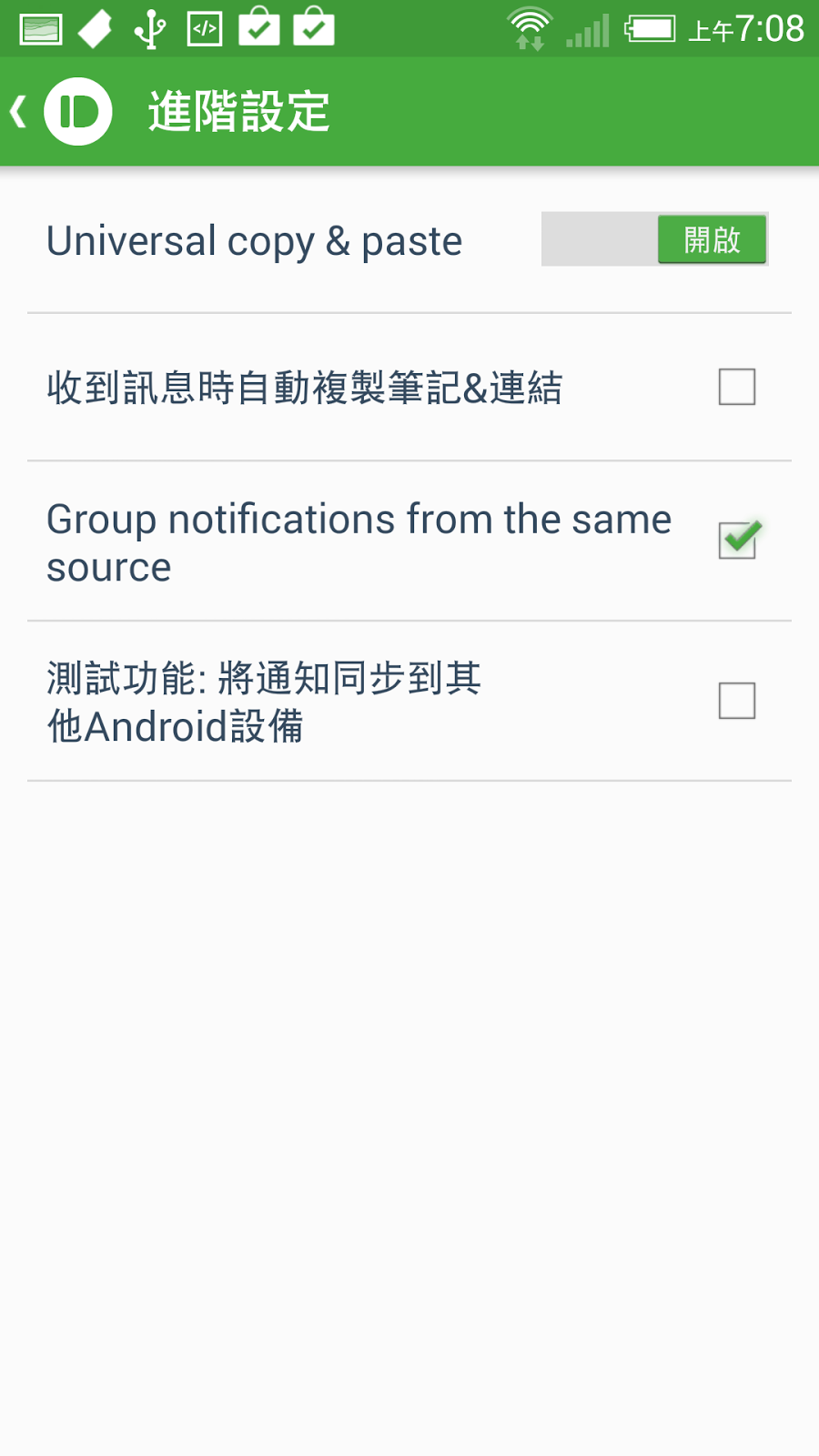
Task: Turn off Universal copy & paste switch
Action: [x=655, y=239]
